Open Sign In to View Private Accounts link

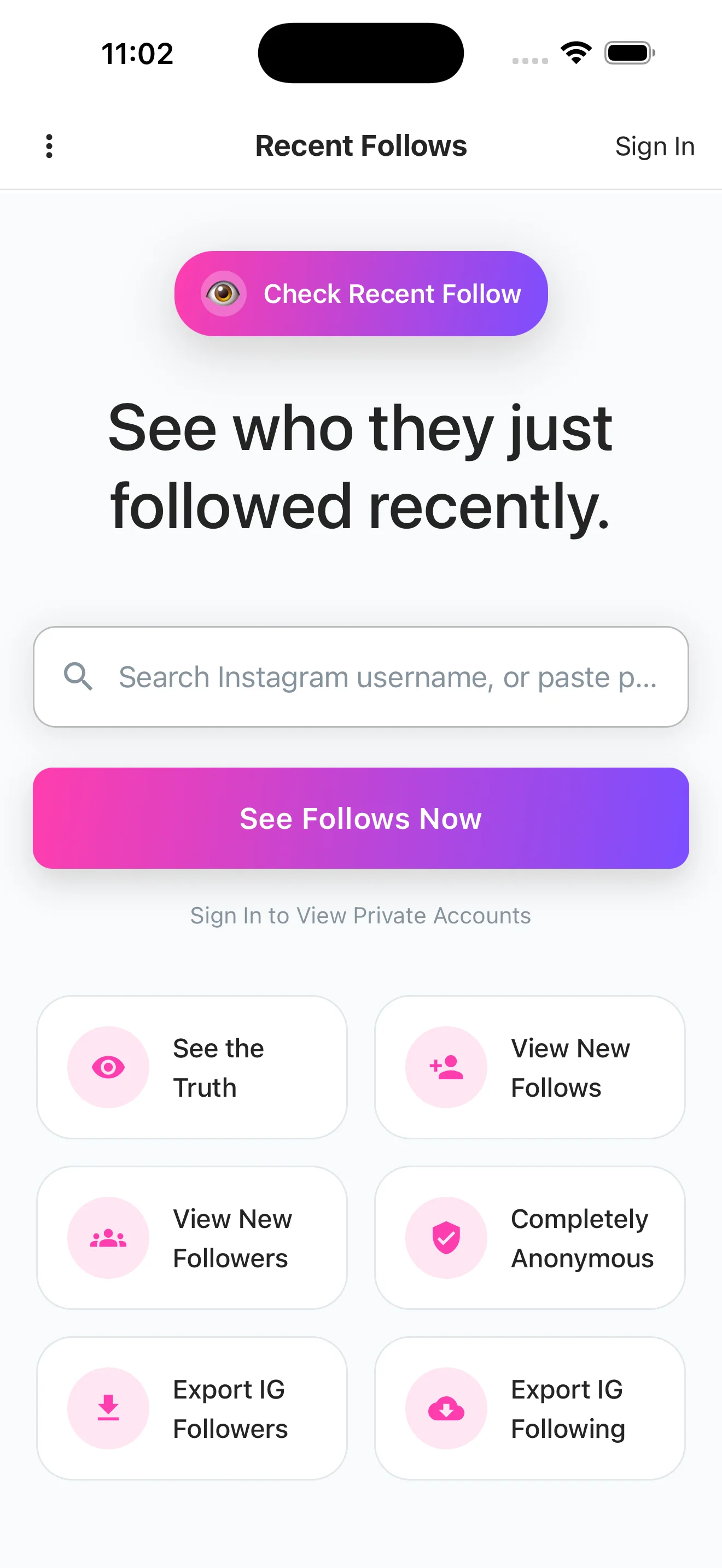tap(360, 915)
